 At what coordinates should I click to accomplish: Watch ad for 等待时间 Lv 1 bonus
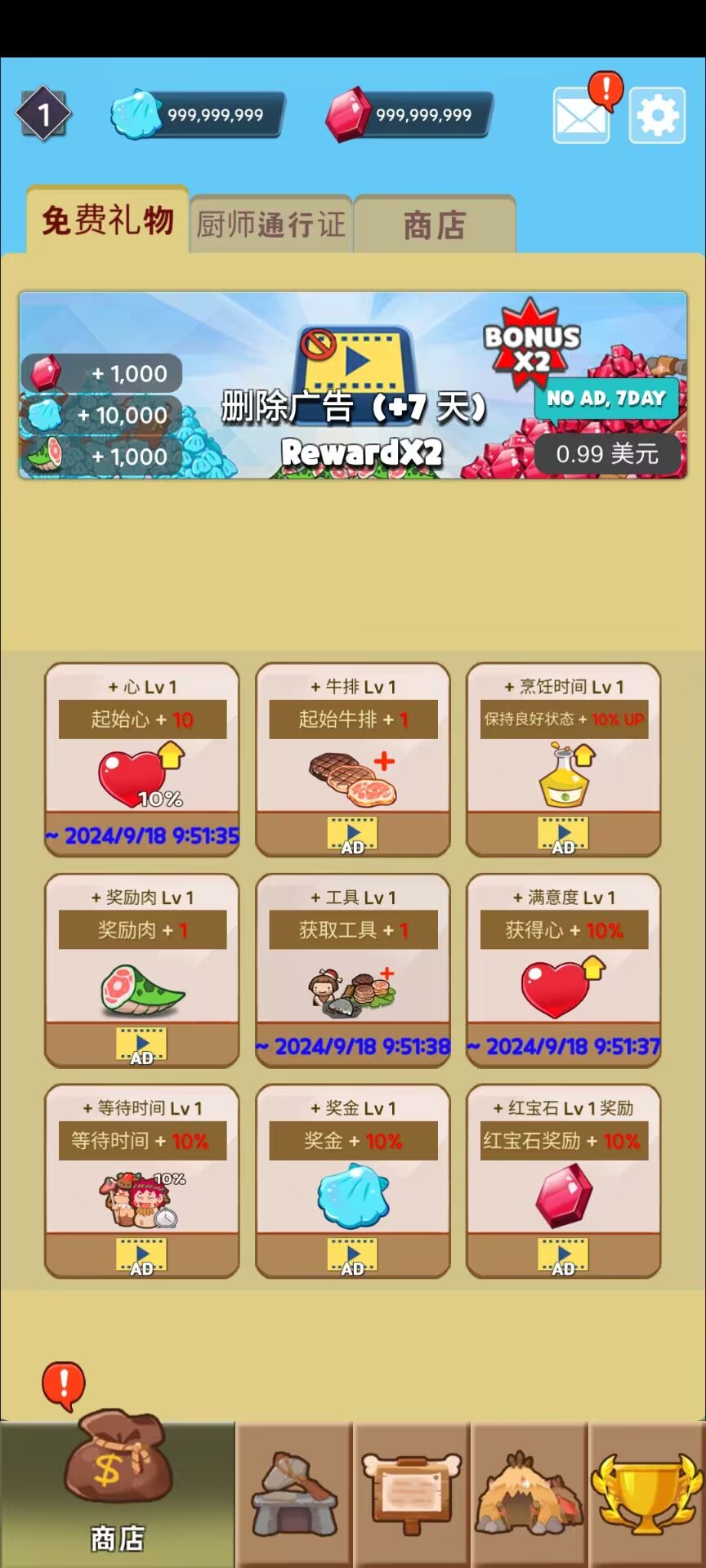[x=141, y=1256]
